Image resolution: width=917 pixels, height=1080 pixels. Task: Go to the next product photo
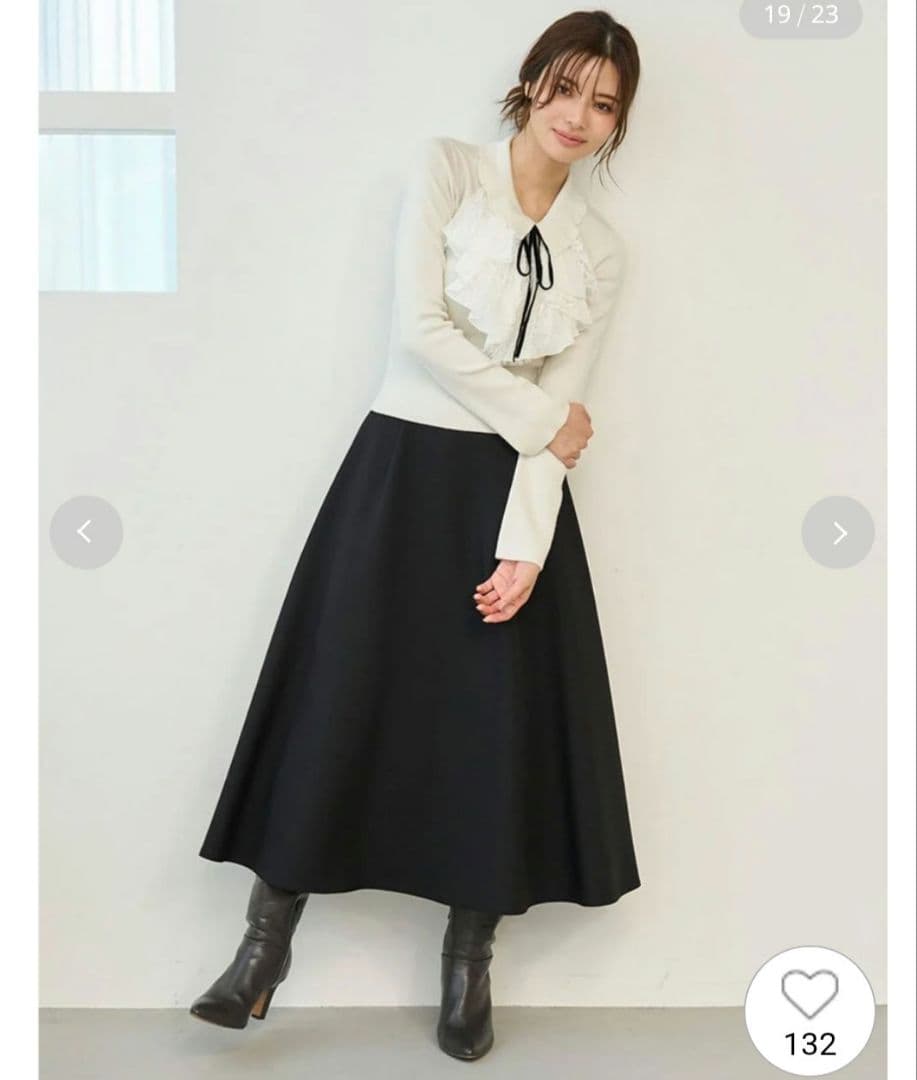point(838,533)
